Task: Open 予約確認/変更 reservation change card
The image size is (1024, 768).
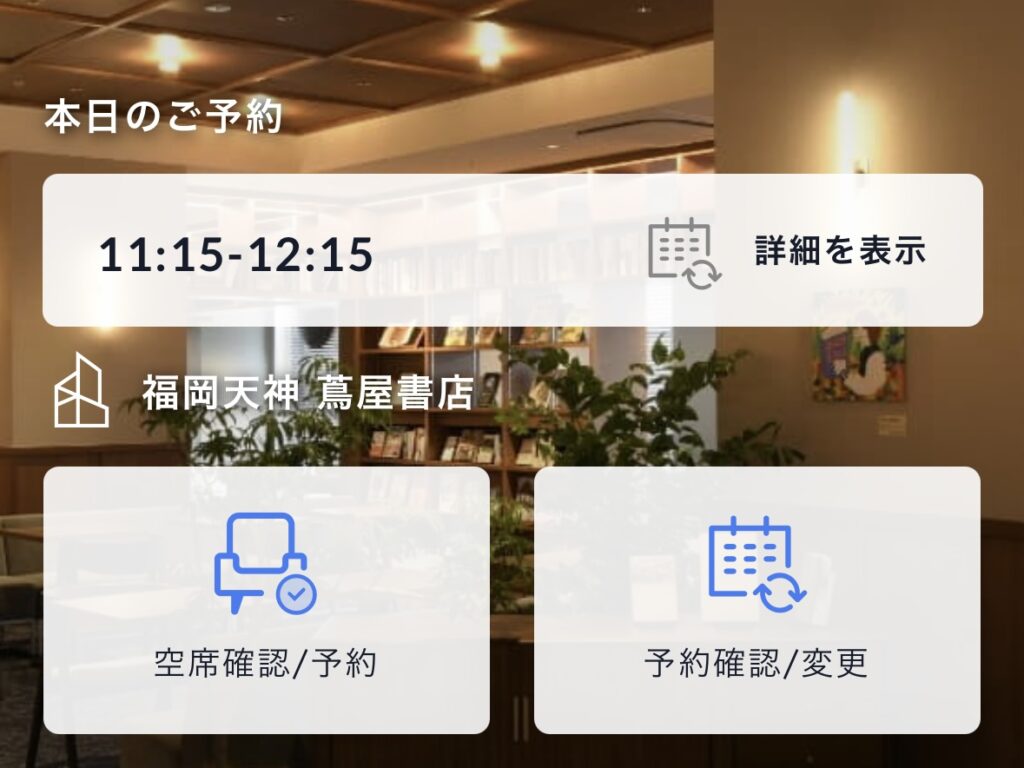Action: pos(757,600)
